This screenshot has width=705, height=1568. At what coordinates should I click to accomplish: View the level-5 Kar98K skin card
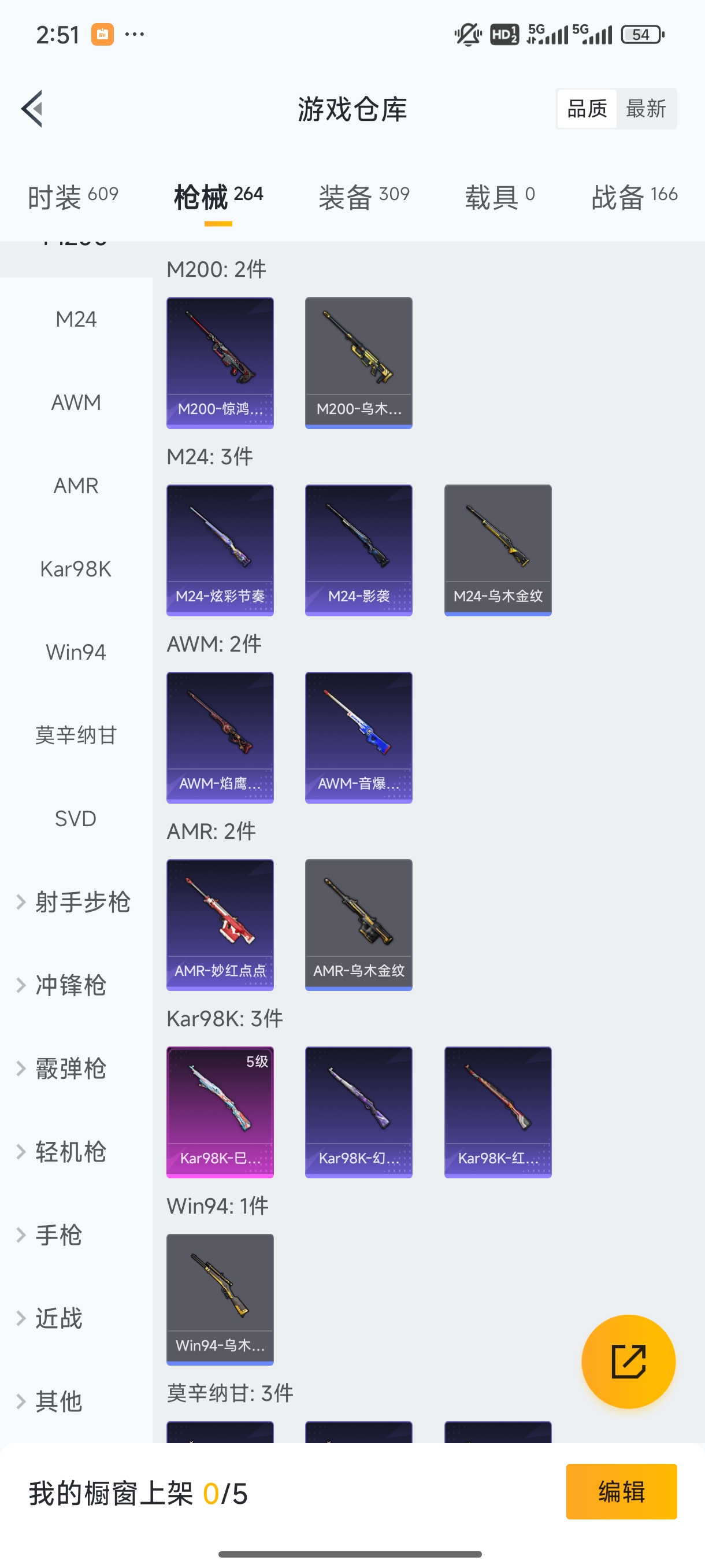point(220,1112)
